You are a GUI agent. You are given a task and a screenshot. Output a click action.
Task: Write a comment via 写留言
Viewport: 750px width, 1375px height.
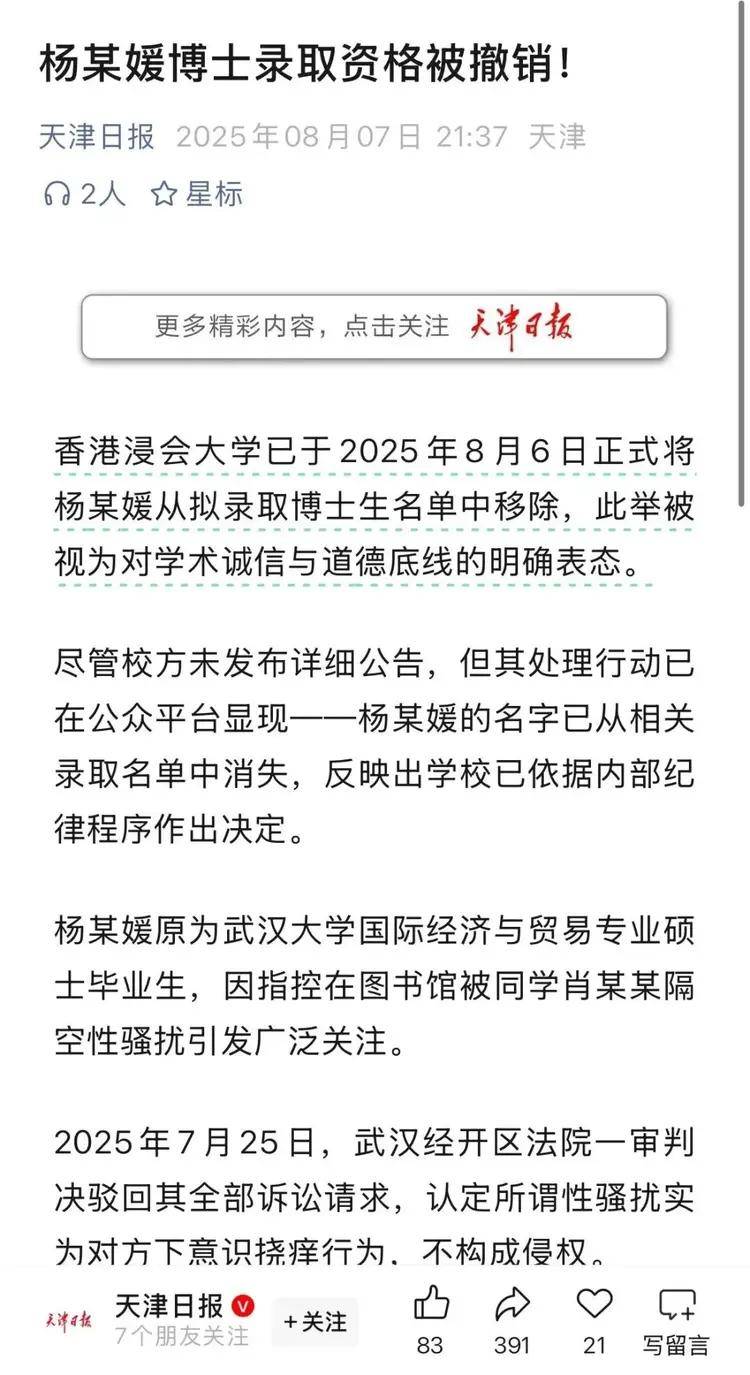point(677,1320)
